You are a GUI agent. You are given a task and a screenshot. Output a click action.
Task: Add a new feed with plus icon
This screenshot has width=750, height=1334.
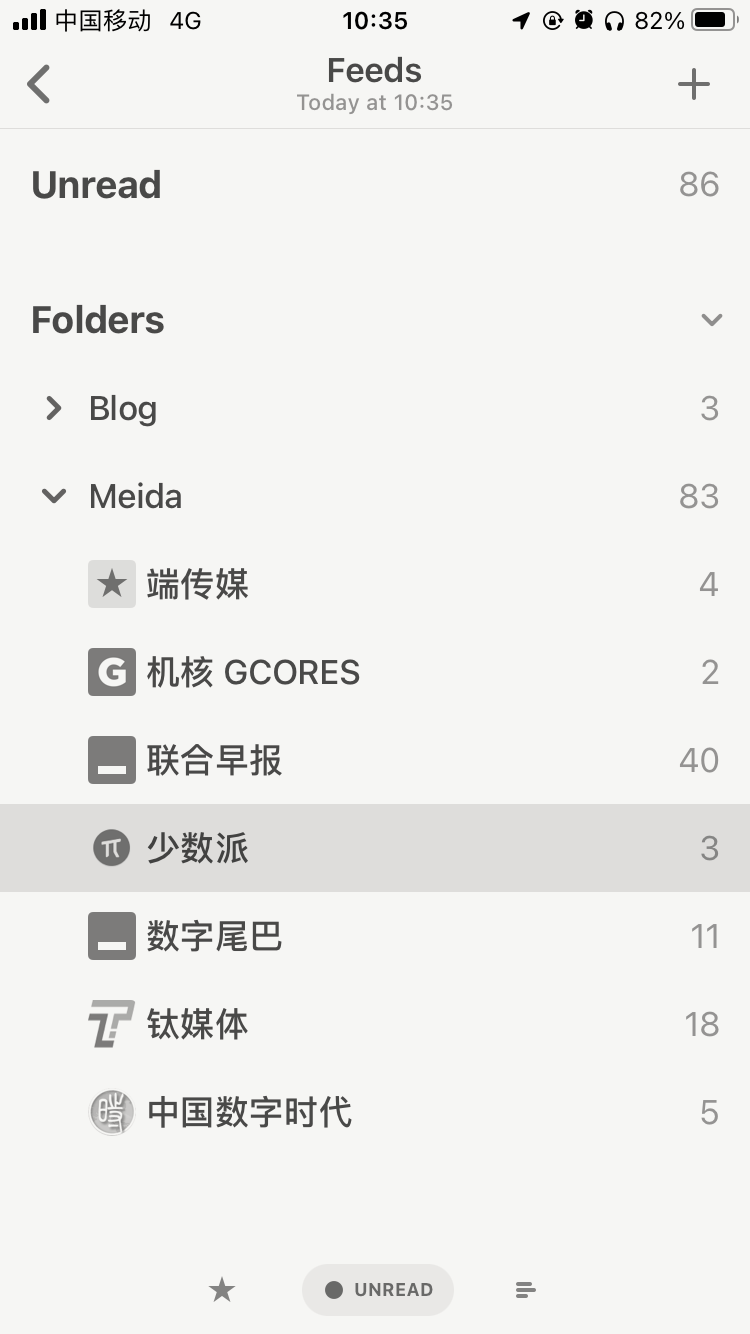click(x=693, y=84)
